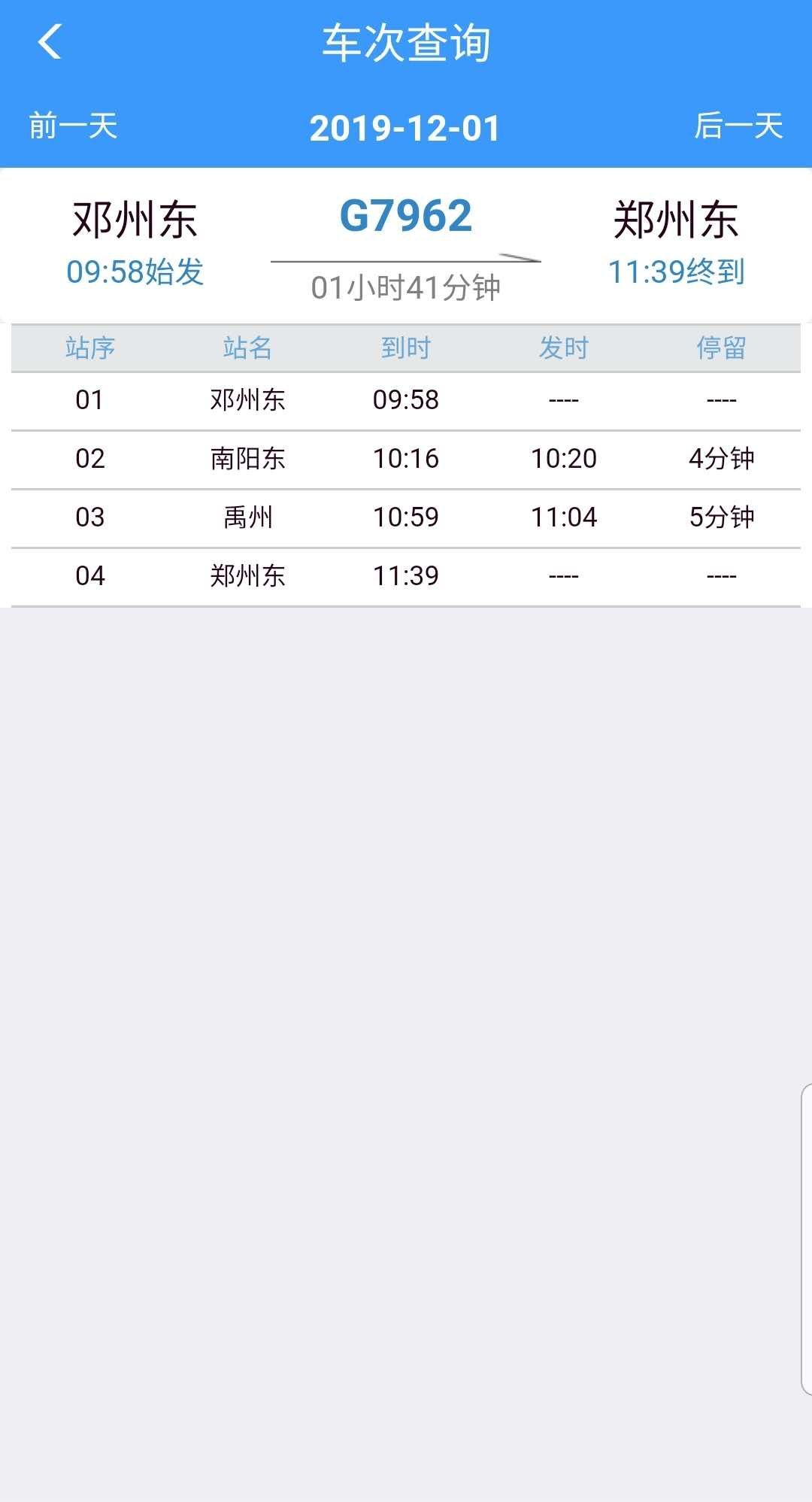Switch to the previous day (前一天)
Viewport: 812px width, 1502px height.
74,126
